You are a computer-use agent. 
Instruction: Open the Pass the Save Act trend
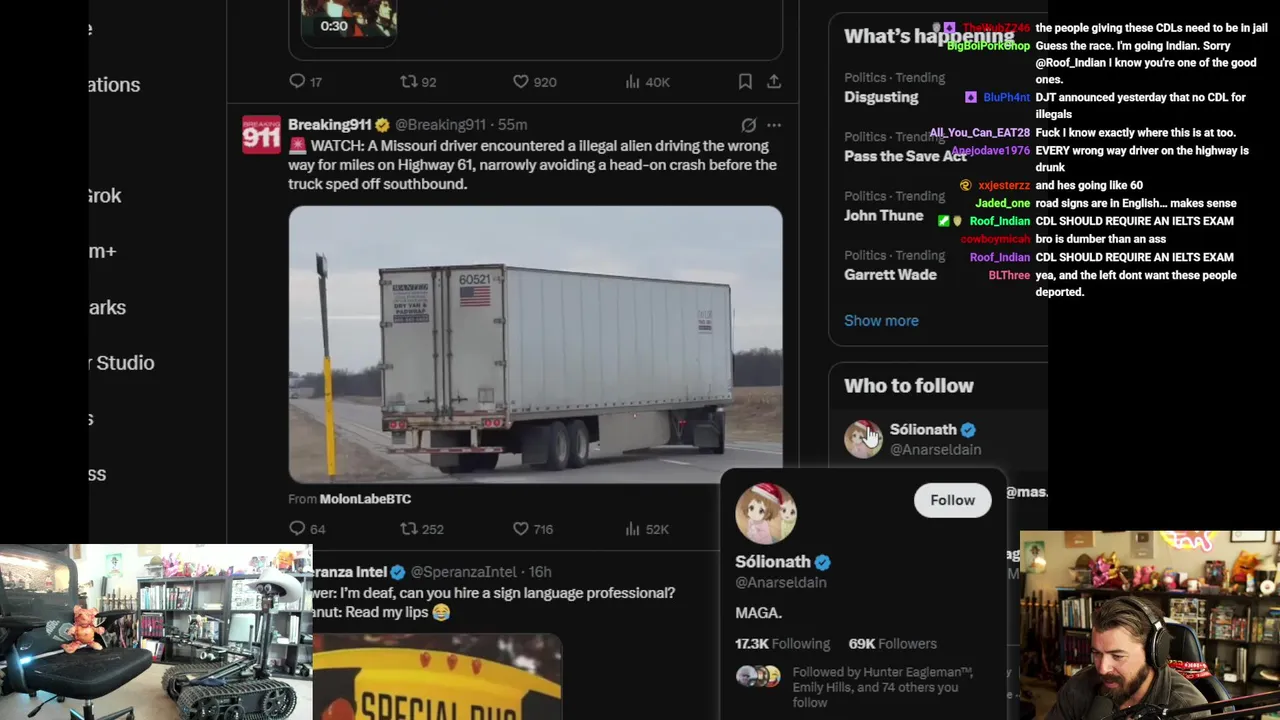[905, 156]
